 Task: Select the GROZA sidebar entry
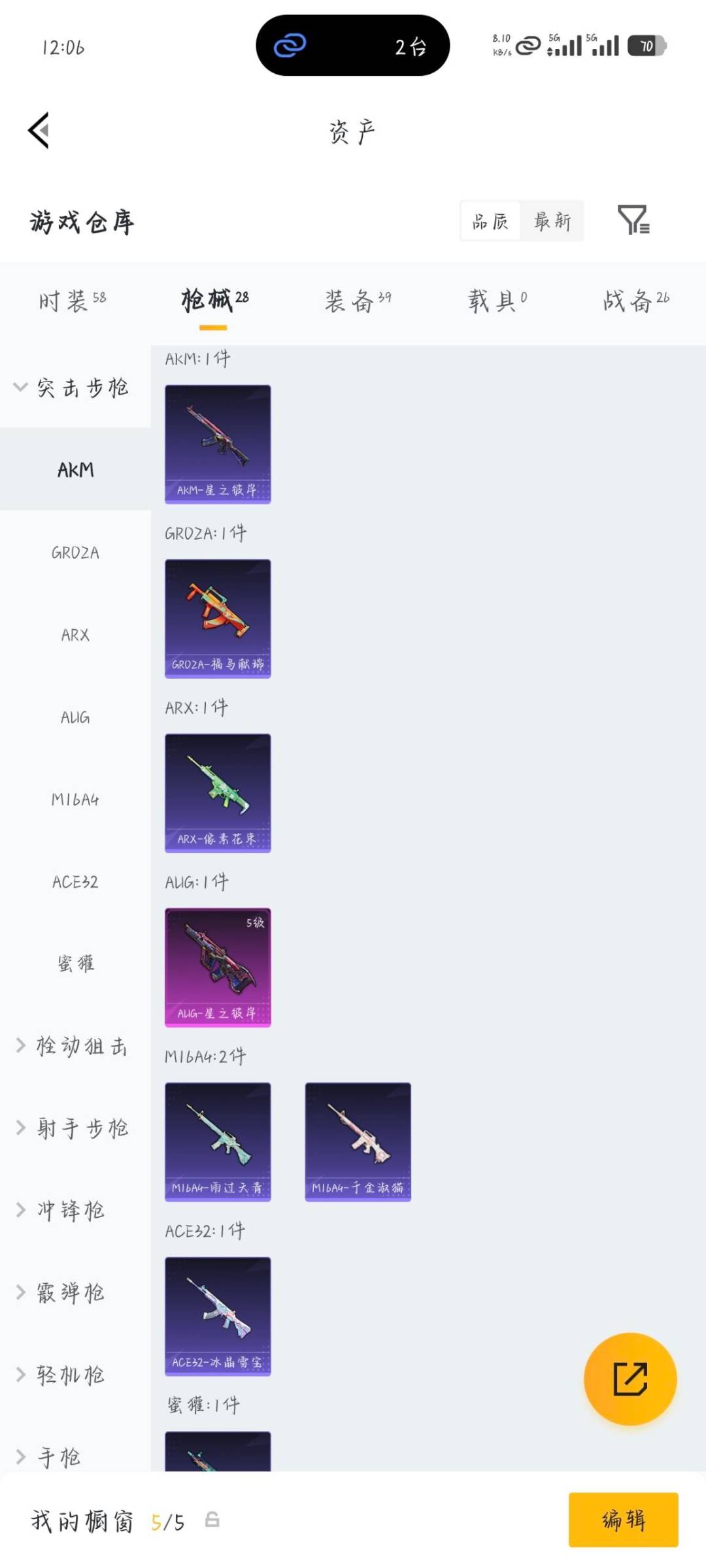click(74, 553)
